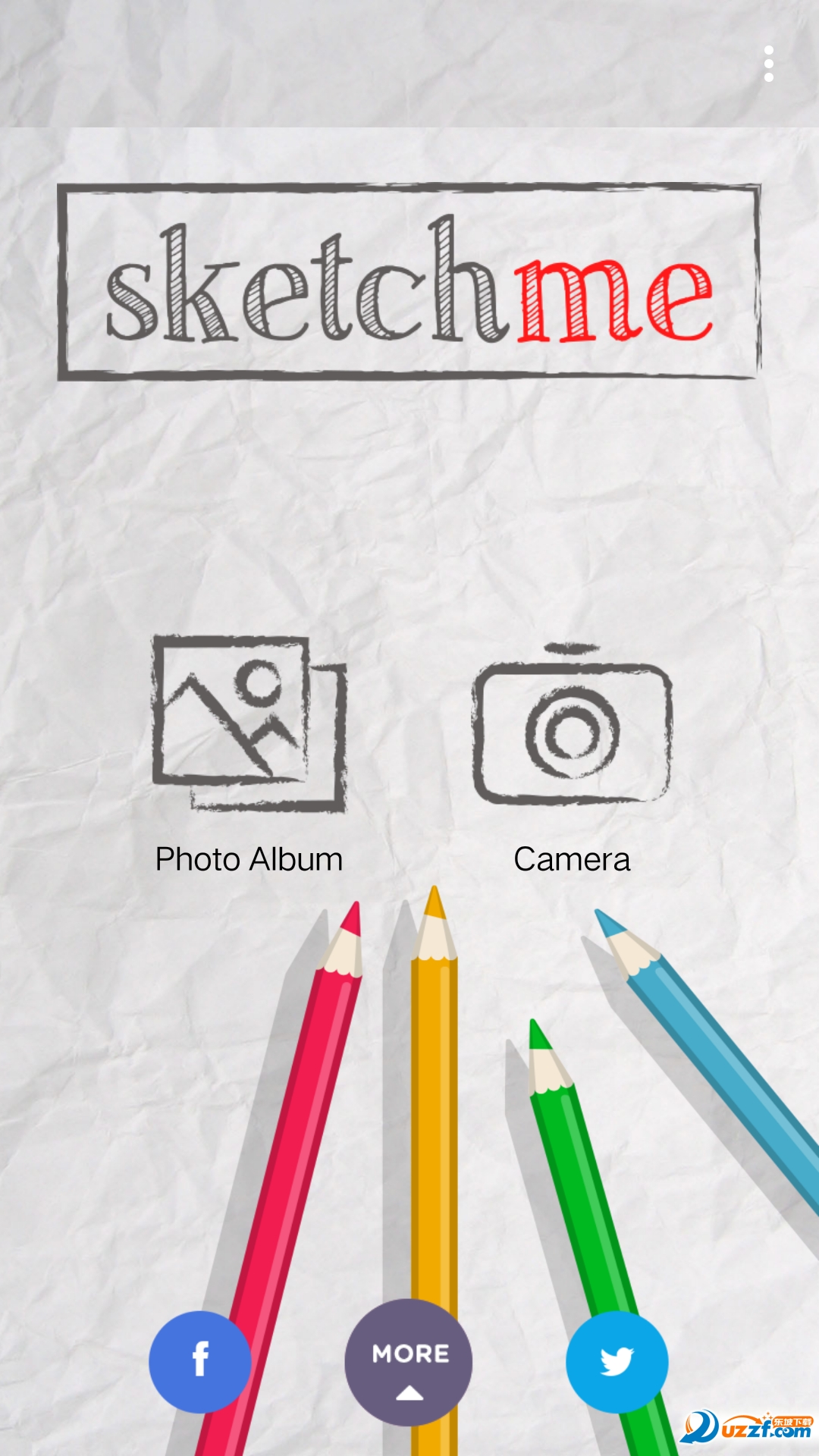The height and width of the screenshot is (1456, 819).
Task: Tap the Facebook share button
Action: (200, 1361)
